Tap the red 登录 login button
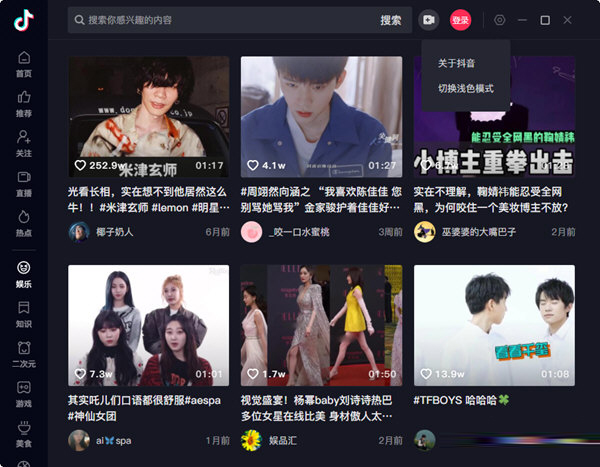This screenshot has width=600, height=467. [460, 20]
